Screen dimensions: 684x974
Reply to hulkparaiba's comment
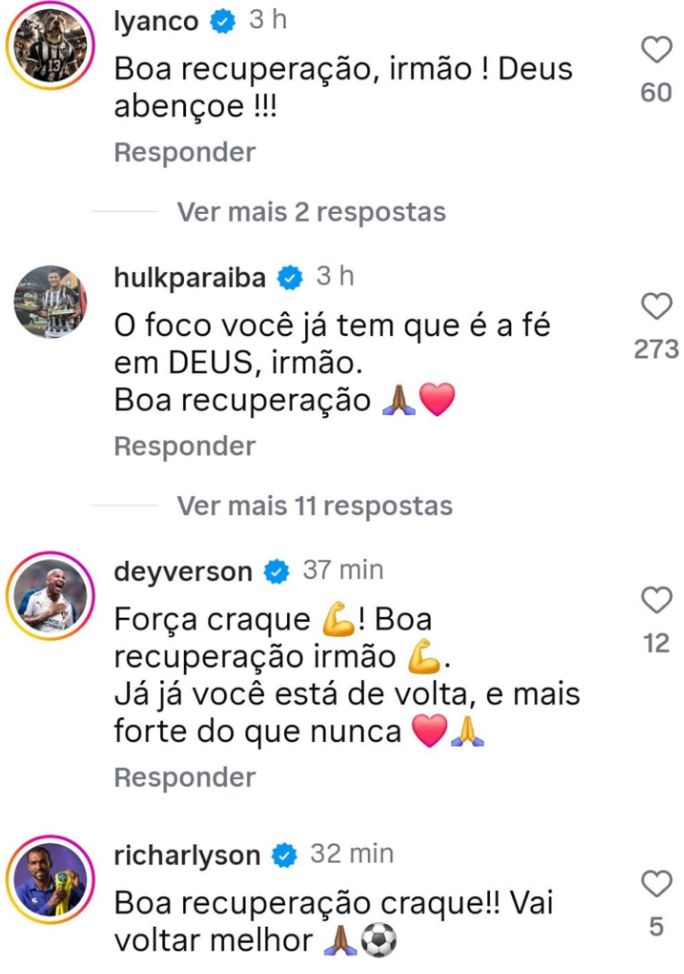click(x=185, y=446)
